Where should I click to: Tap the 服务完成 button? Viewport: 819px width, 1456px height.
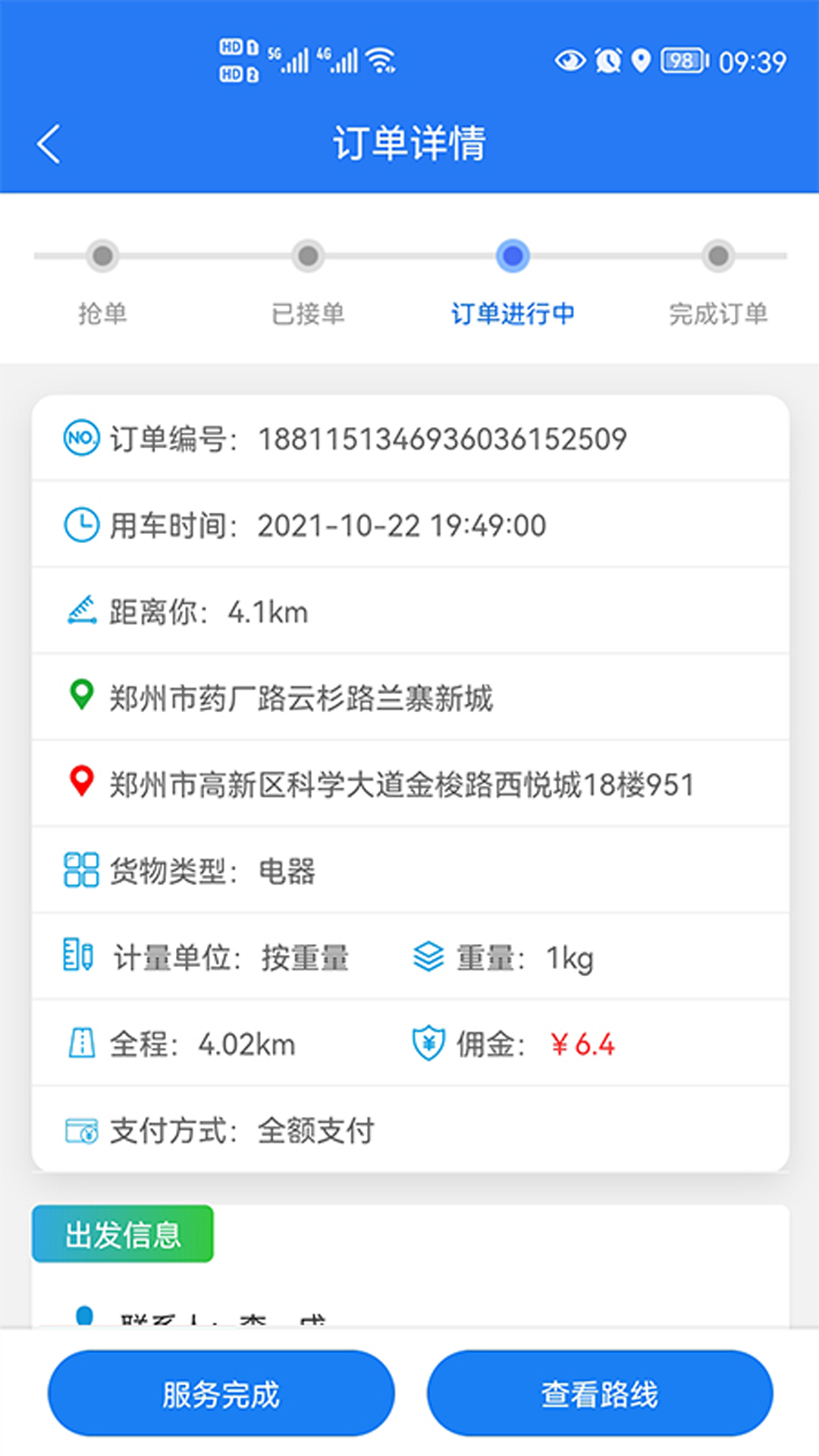221,1393
